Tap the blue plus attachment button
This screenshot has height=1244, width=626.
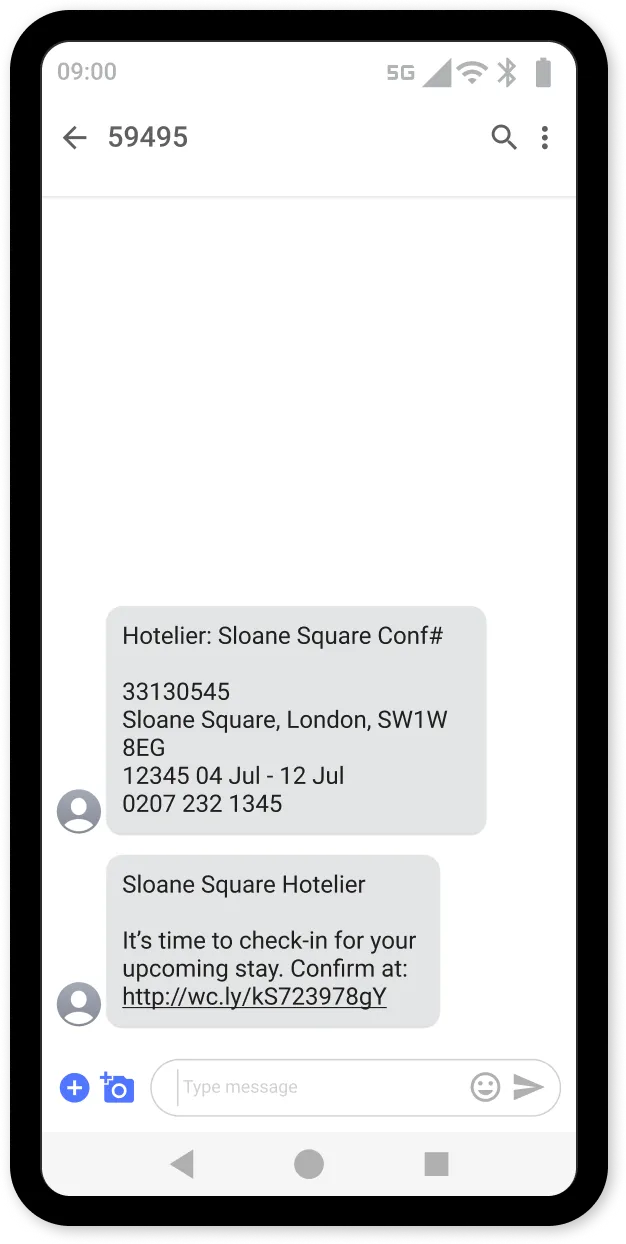point(75,1087)
